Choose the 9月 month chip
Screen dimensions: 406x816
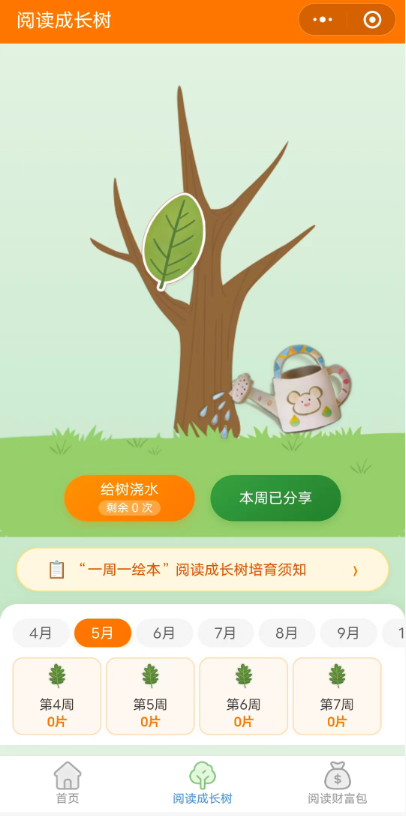tap(348, 633)
